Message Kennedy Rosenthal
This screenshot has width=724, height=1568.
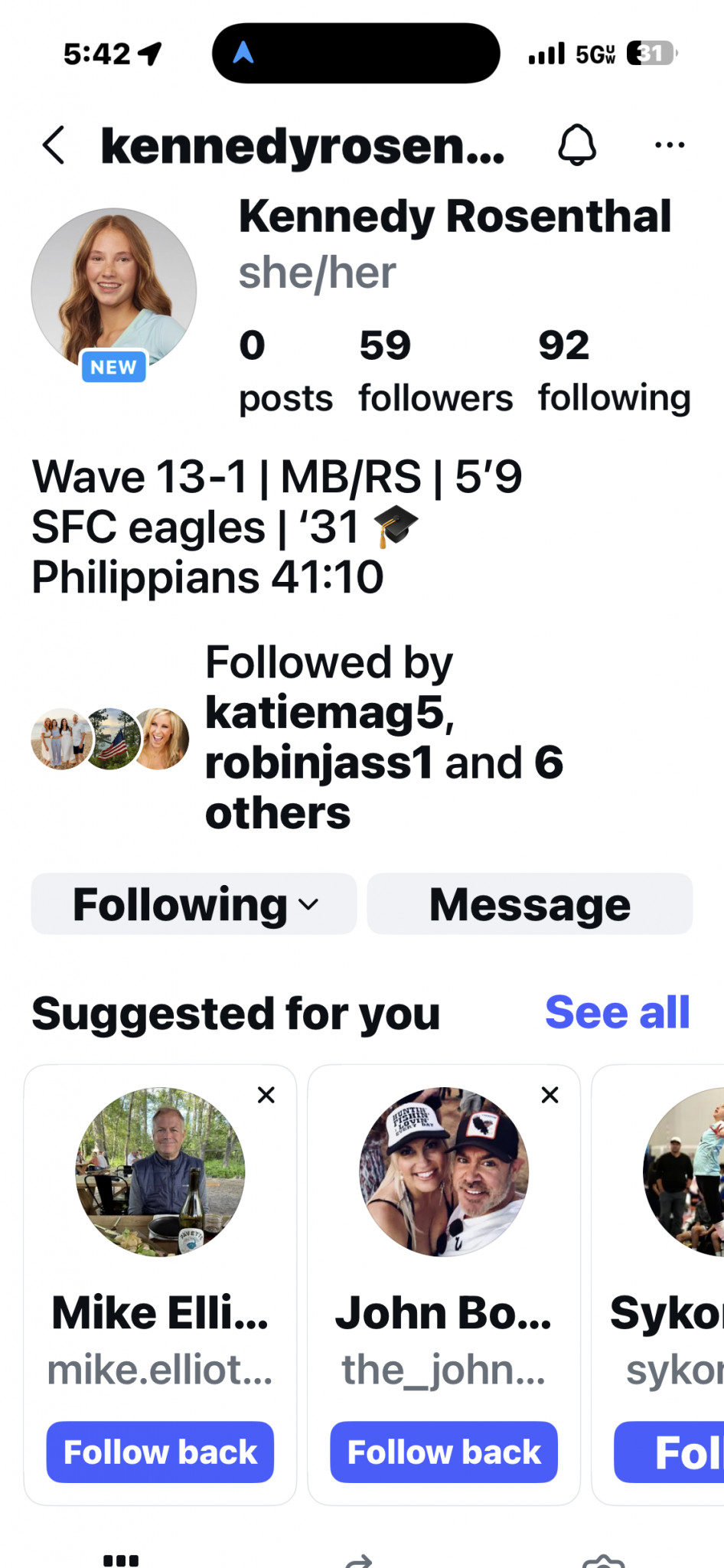(x=530, y=904)
